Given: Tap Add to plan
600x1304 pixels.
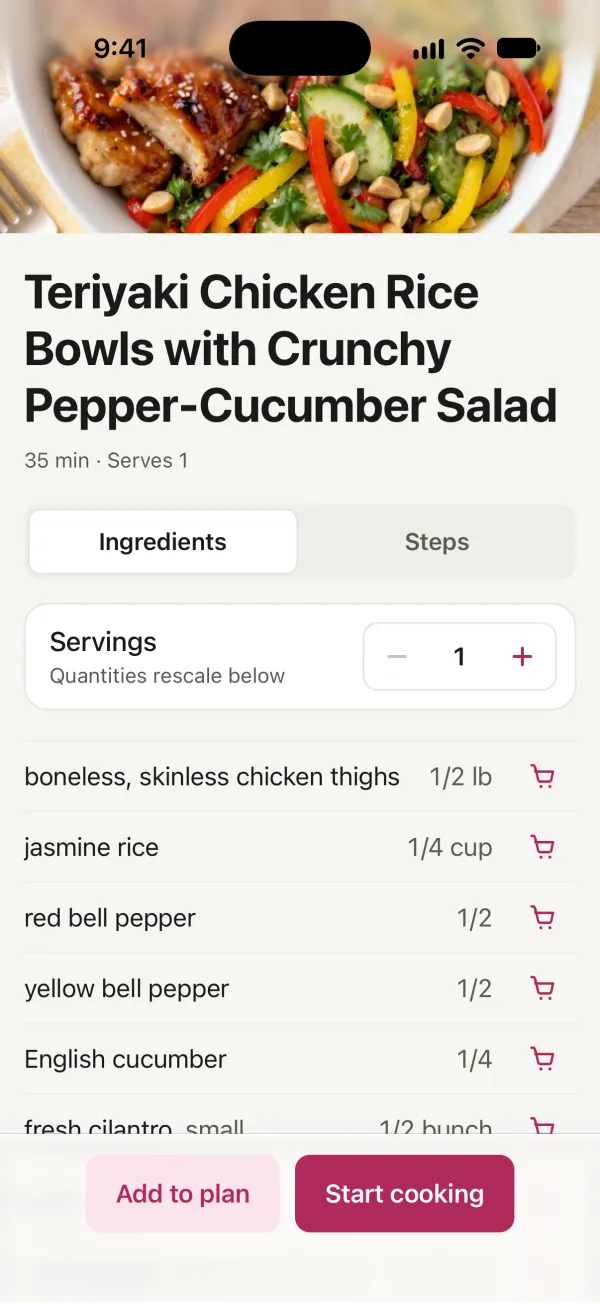Looking at the screenshot, I should tap(183, 1194).
